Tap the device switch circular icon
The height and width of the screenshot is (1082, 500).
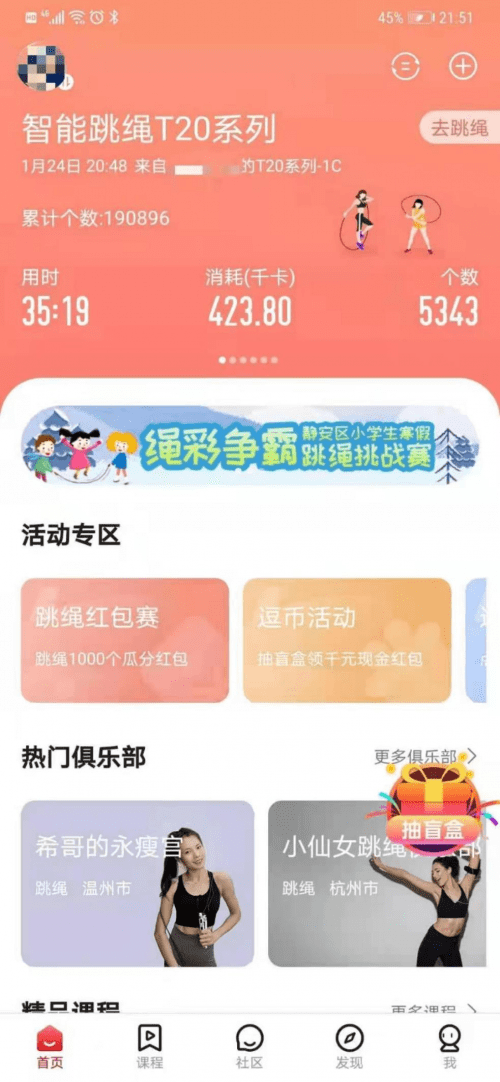tap(406, 66)
